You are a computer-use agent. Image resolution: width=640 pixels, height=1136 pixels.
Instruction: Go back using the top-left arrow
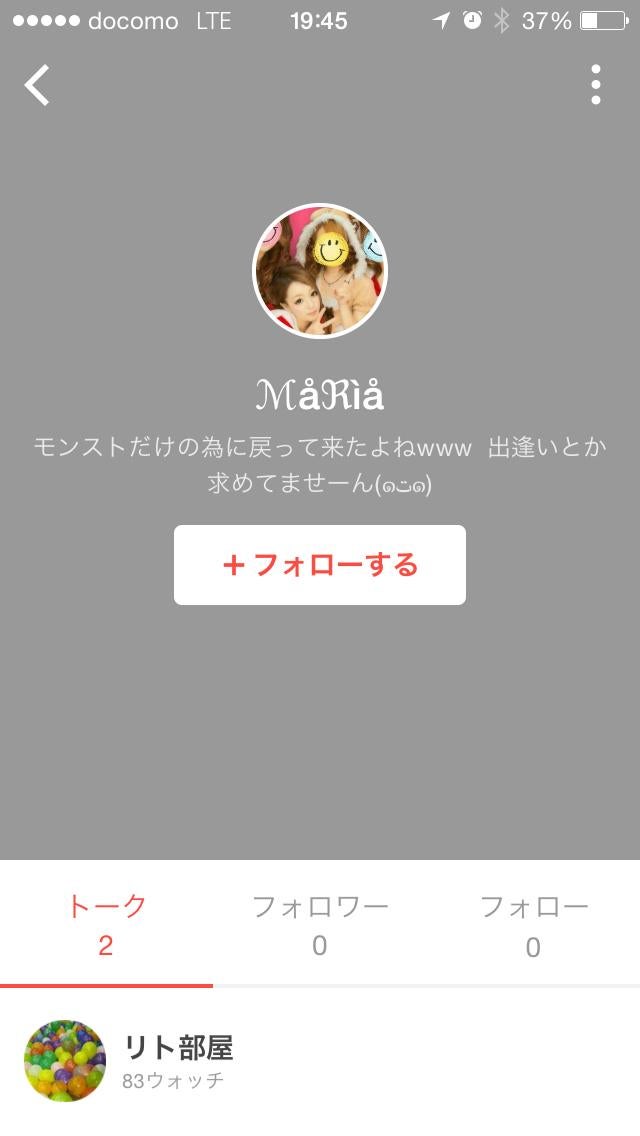point(37,85)
